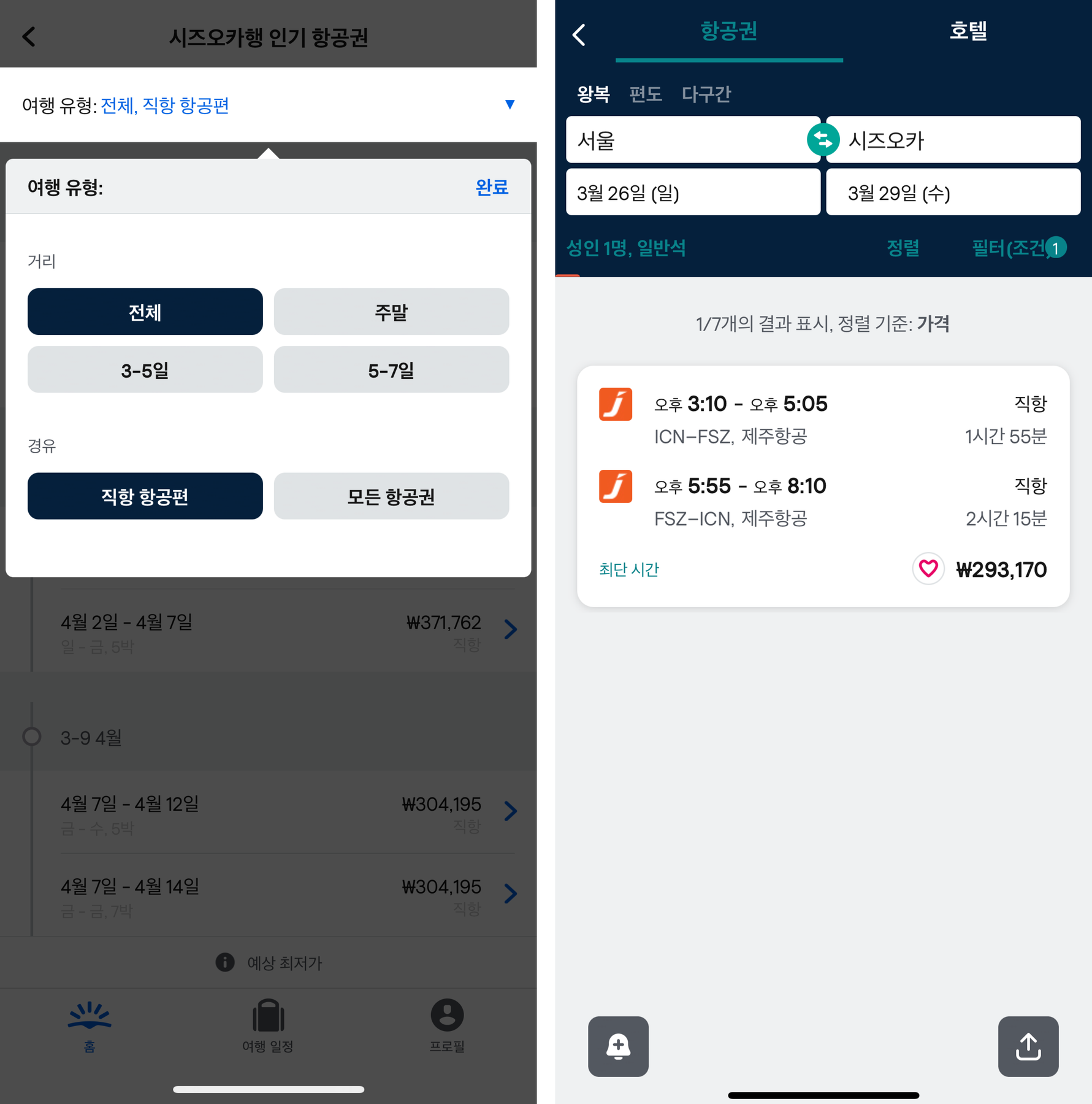
Task: Change the 3월 26일 departure date
Action: (x=692, y=193)
